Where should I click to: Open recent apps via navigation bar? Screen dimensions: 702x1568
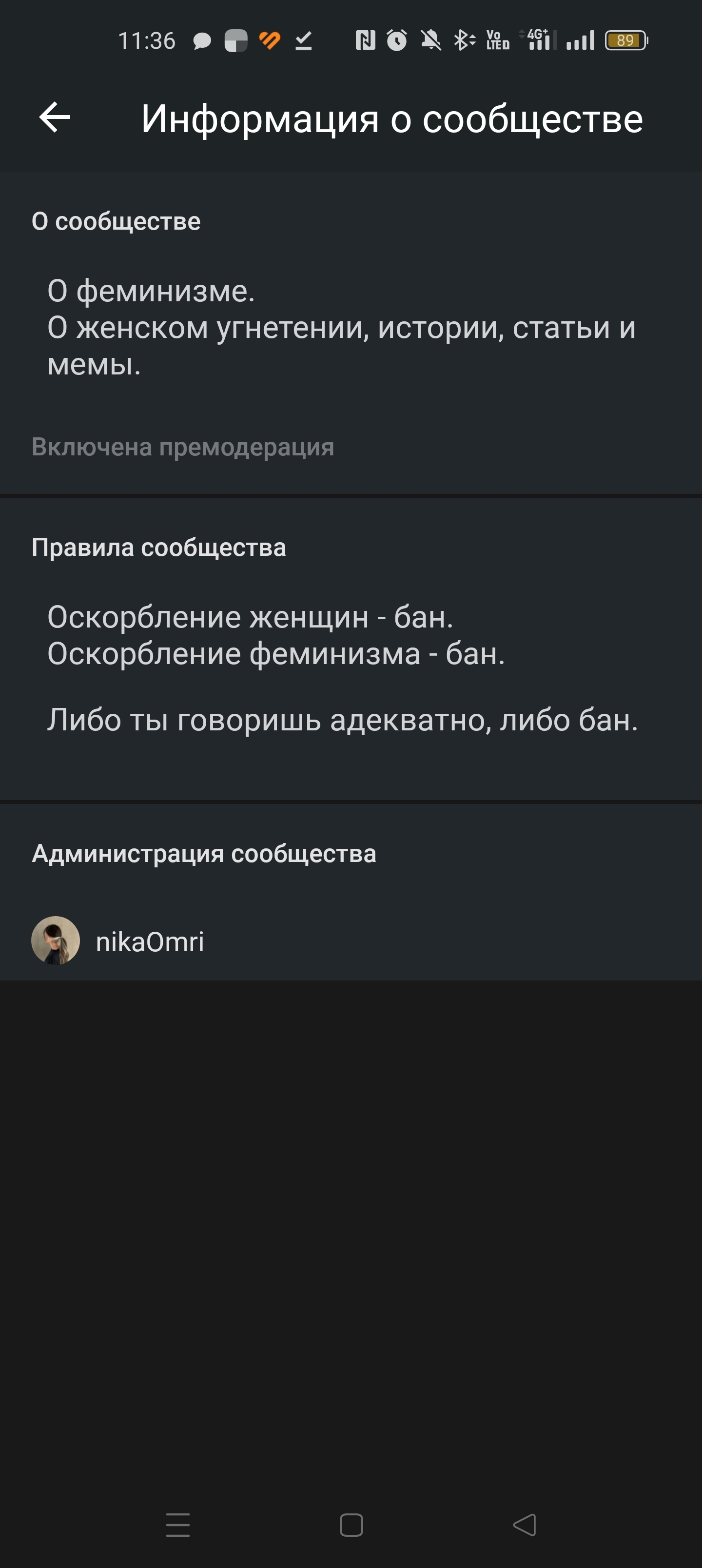[178, 1525]
